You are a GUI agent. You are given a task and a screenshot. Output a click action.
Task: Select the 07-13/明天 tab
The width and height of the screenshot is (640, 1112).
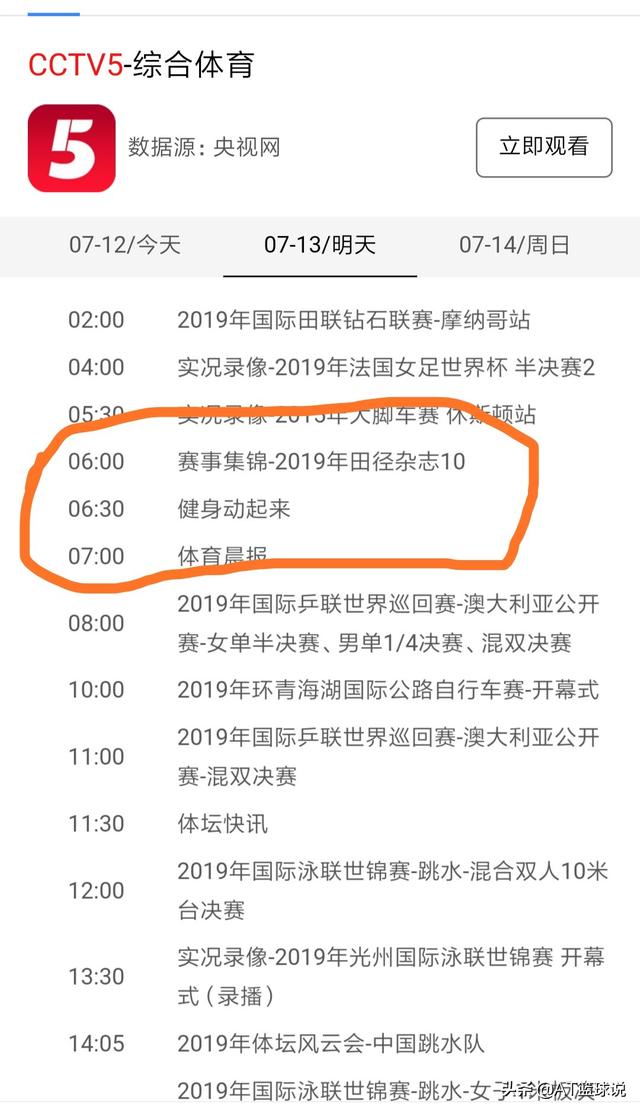[x=320, y=245]
